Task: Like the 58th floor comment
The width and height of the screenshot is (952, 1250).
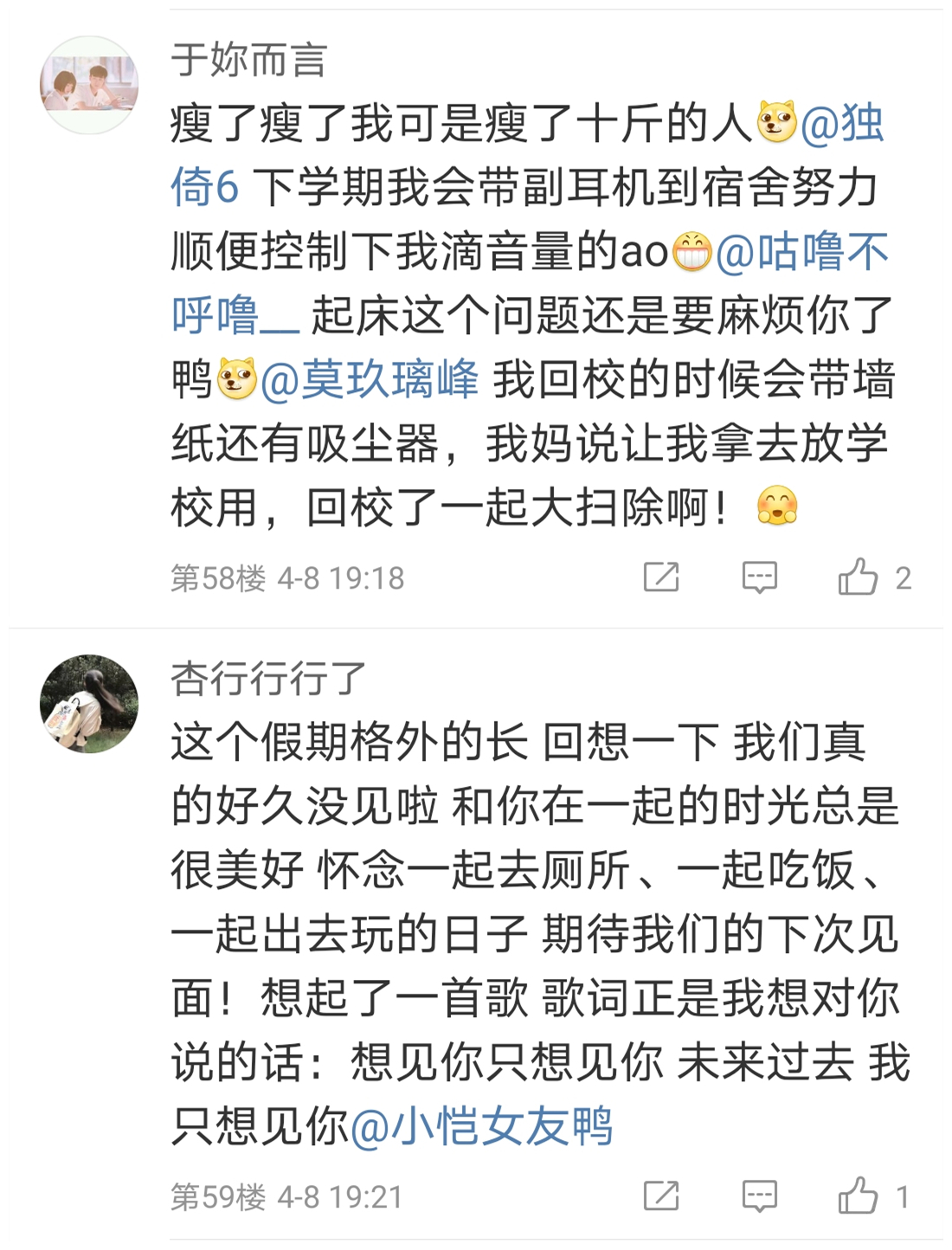Action: [x=858, y=577]
